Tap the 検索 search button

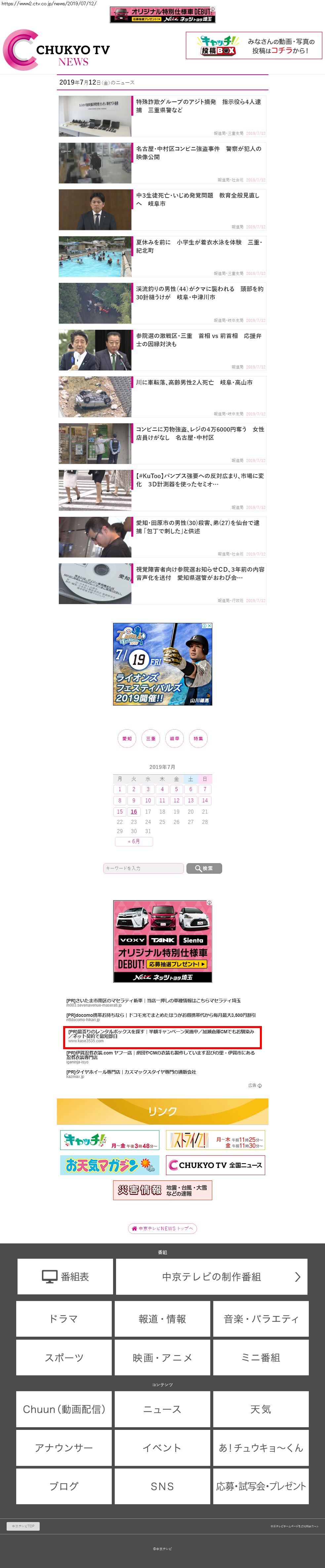click(x=204, y=868)
